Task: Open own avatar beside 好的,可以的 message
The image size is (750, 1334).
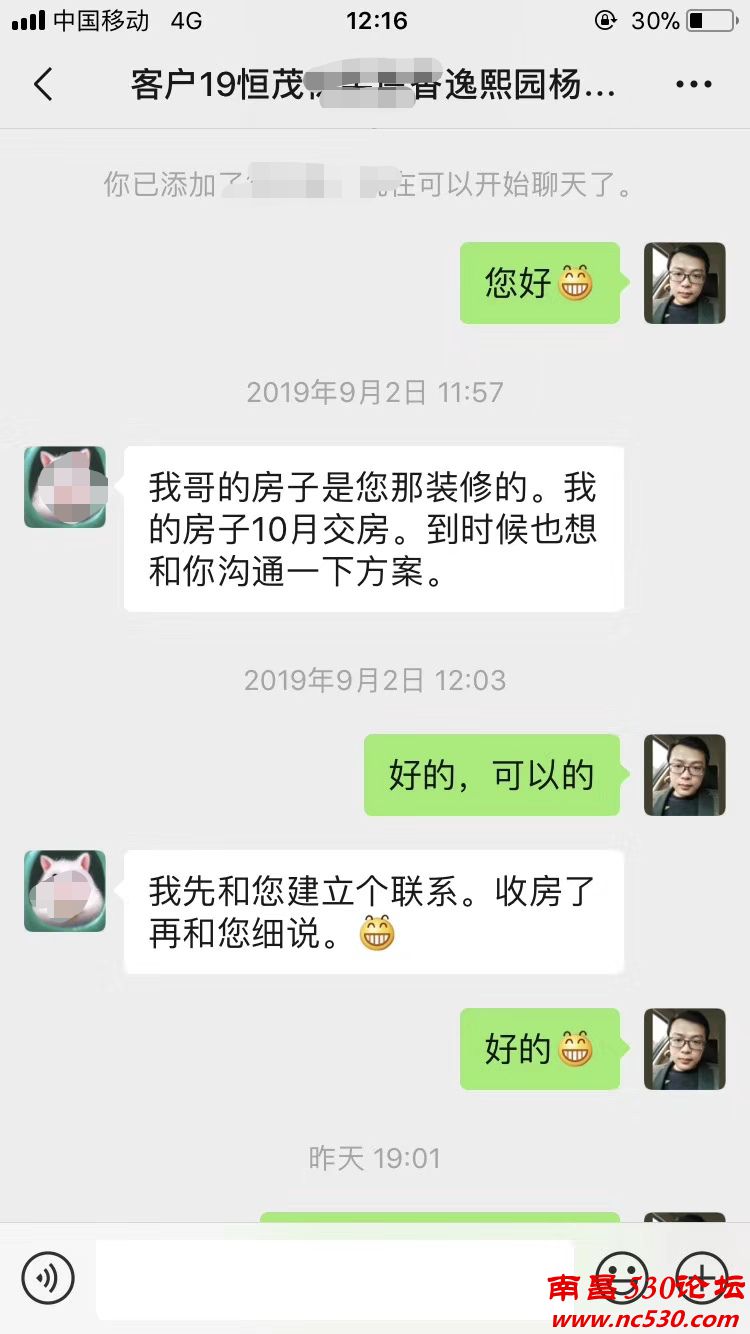Action: click(684, 775)
